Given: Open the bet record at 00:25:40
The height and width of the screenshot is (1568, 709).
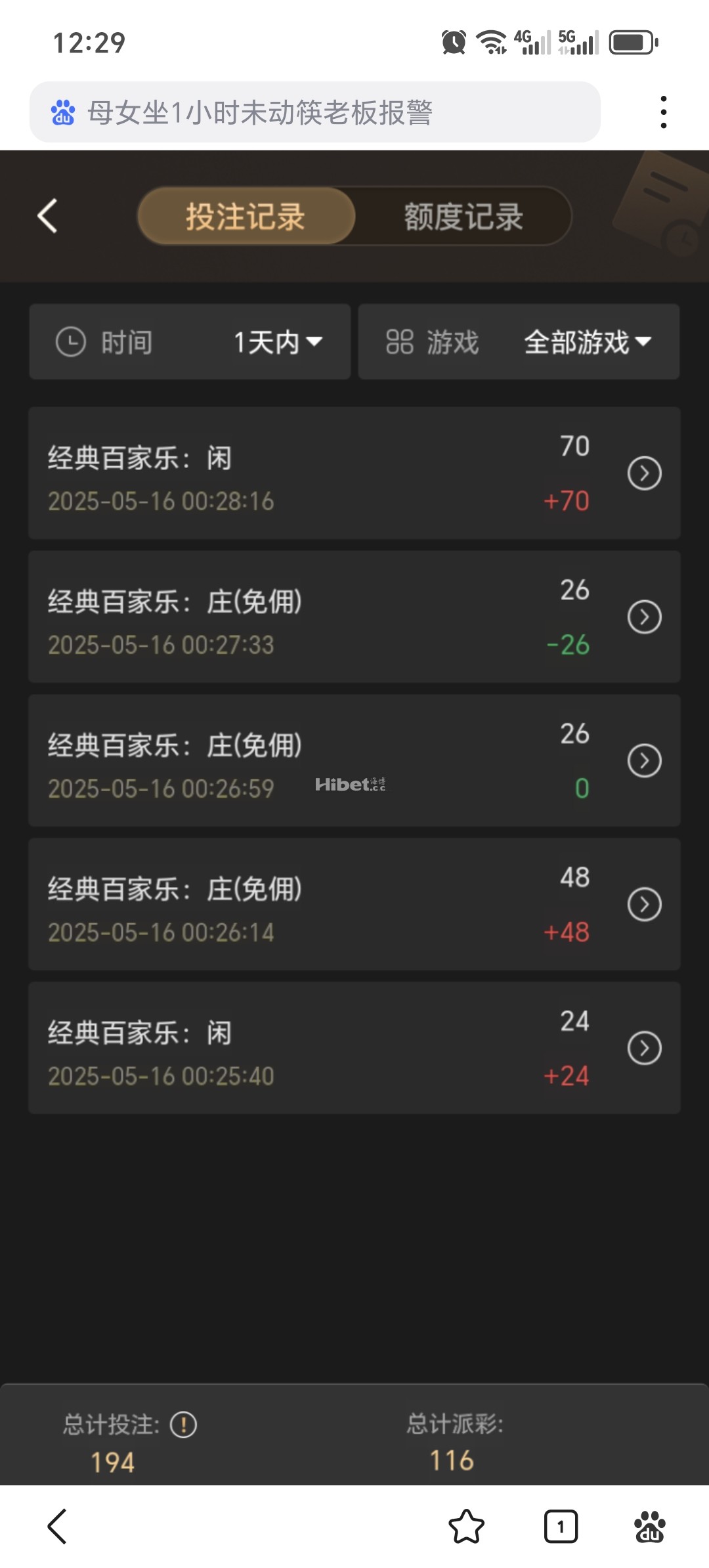Looking at the screenshot, I should [644, 1049].
